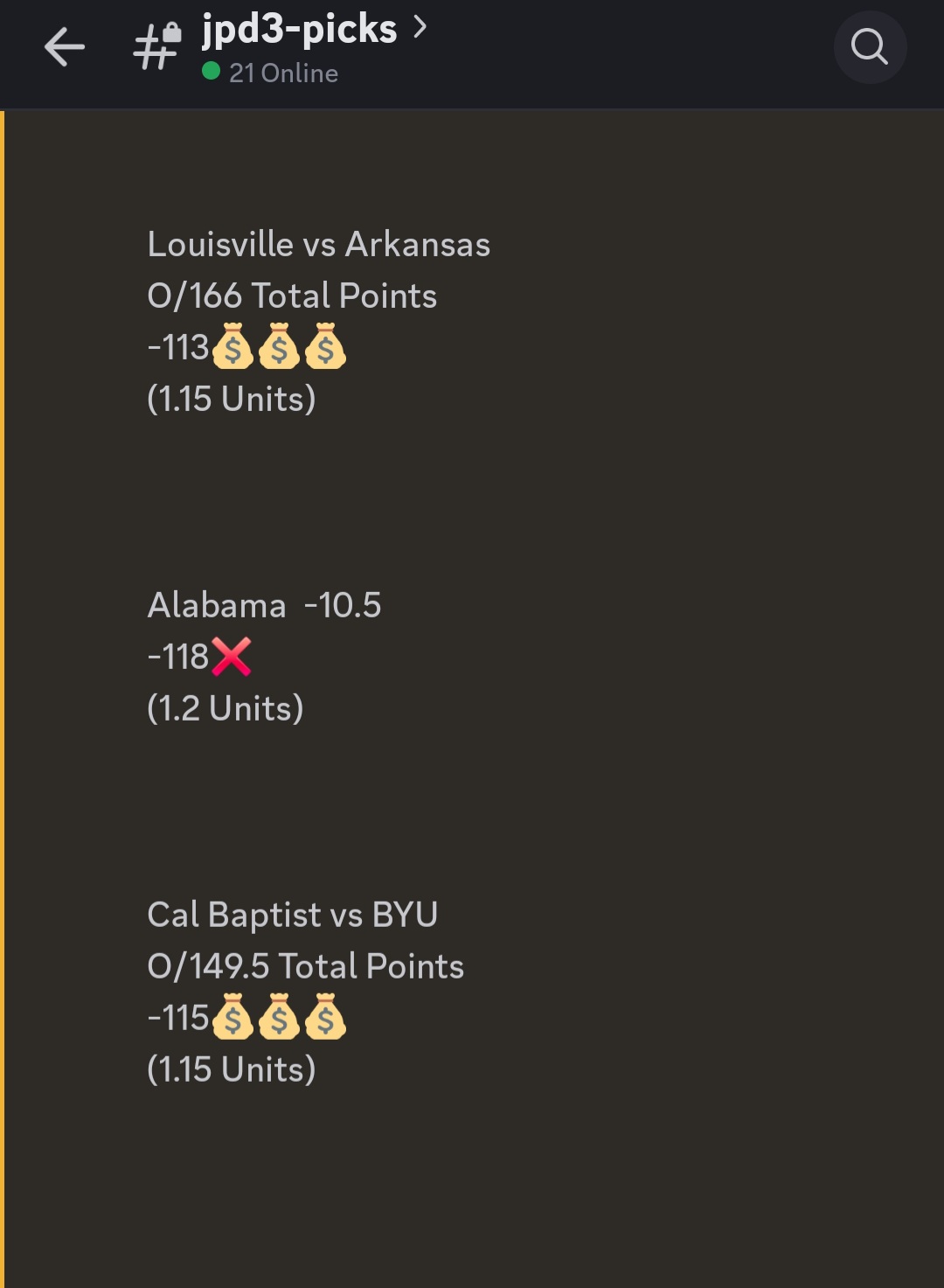Screen dimensions: 944x1288
Task: Go back using the header arrow
Action: pyautogui.click(x=65, y=47)
